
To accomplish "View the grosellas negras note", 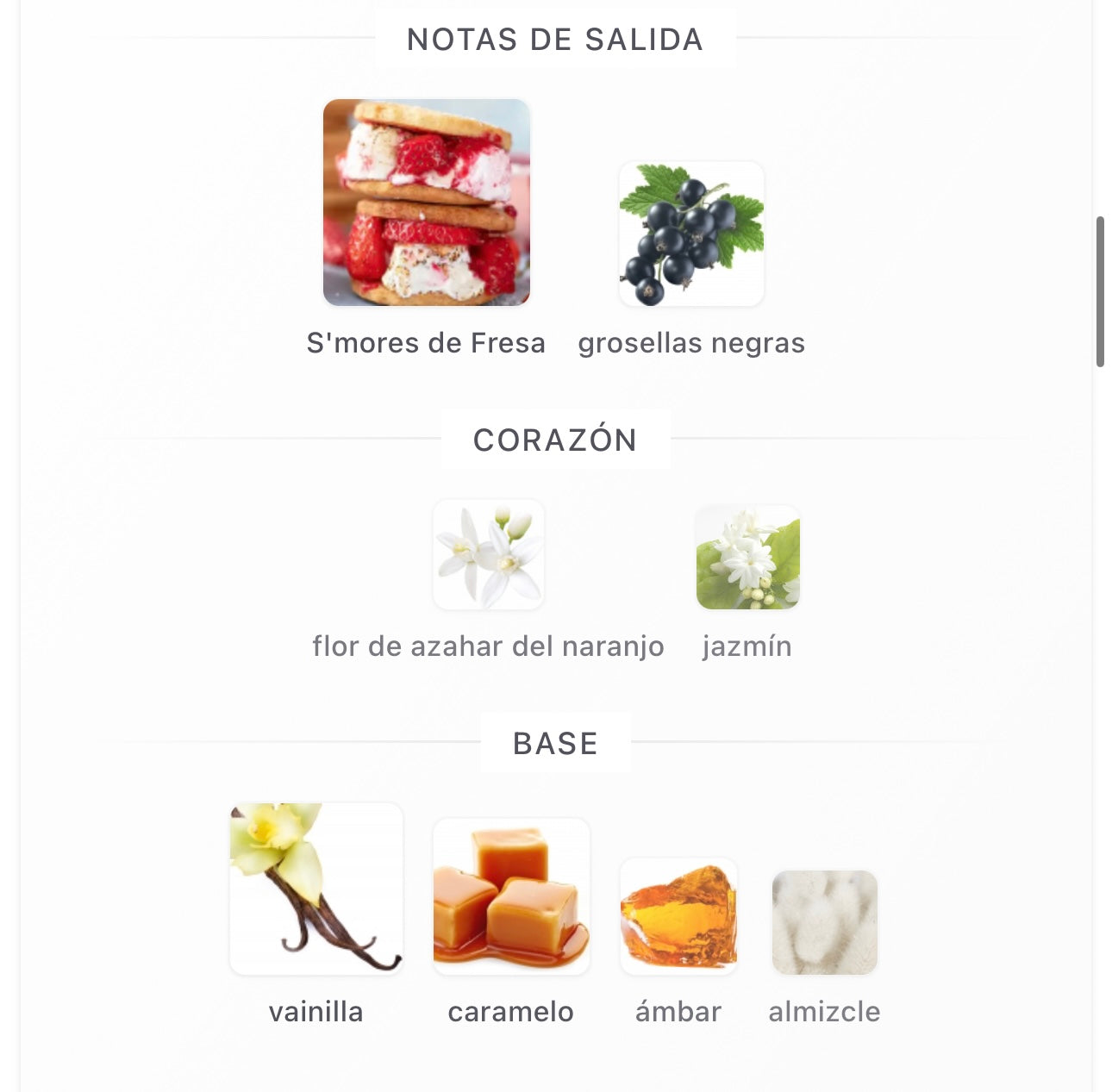I will (691, 234).
